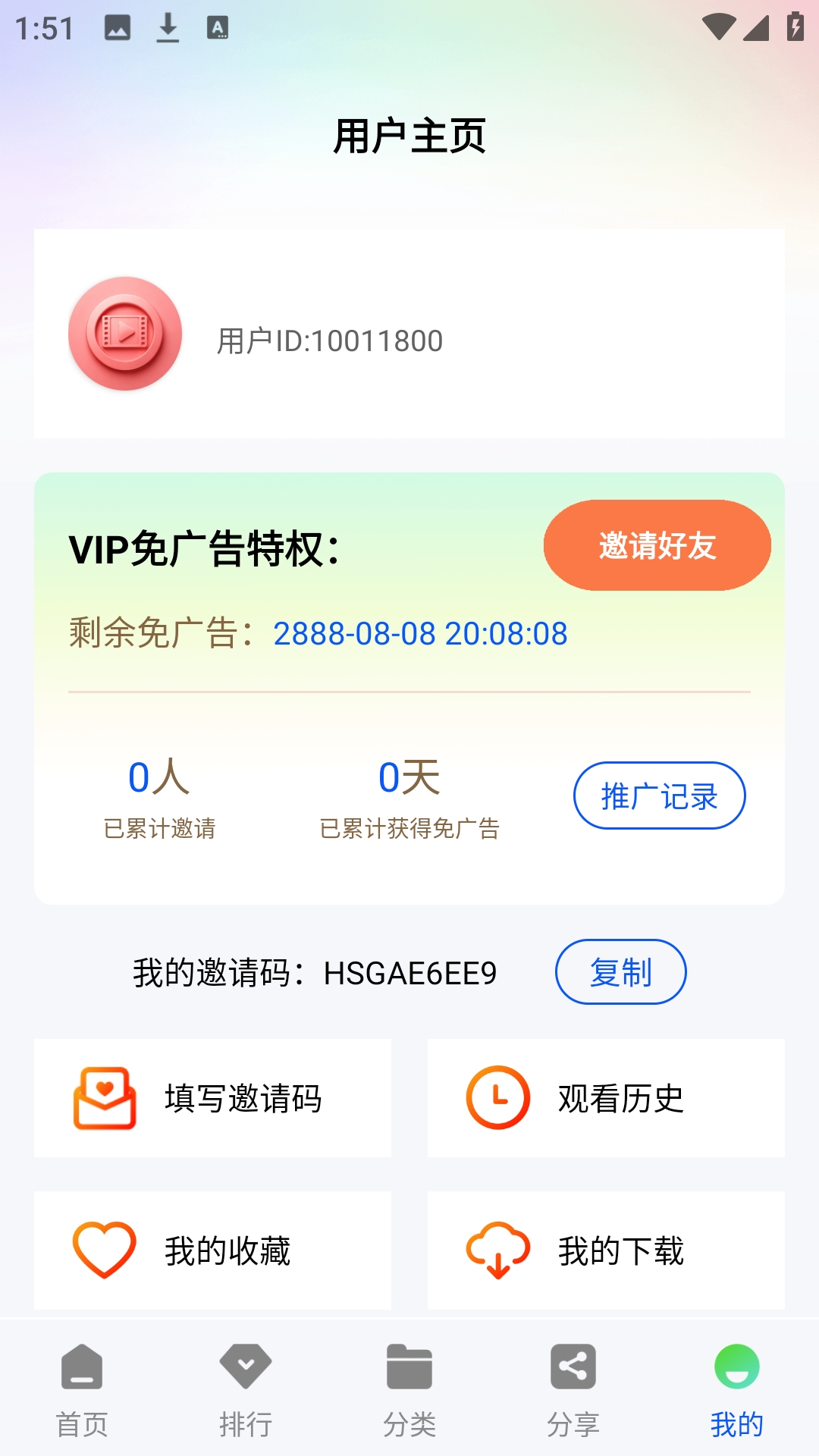Copy invite code with 复制 button
This screenshot has height=1456, width=819.
click(620, 972)
